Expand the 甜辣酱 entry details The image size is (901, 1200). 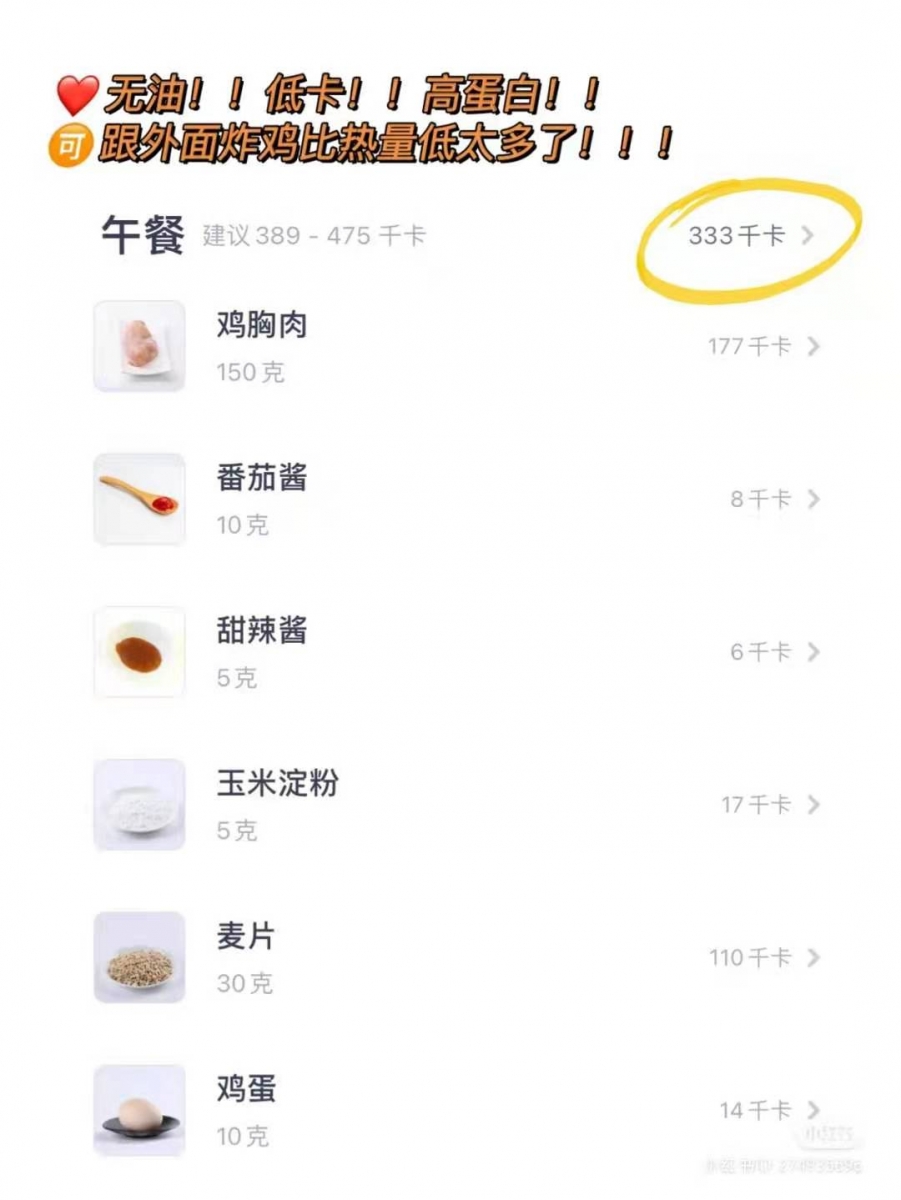[x=813, y=652]
